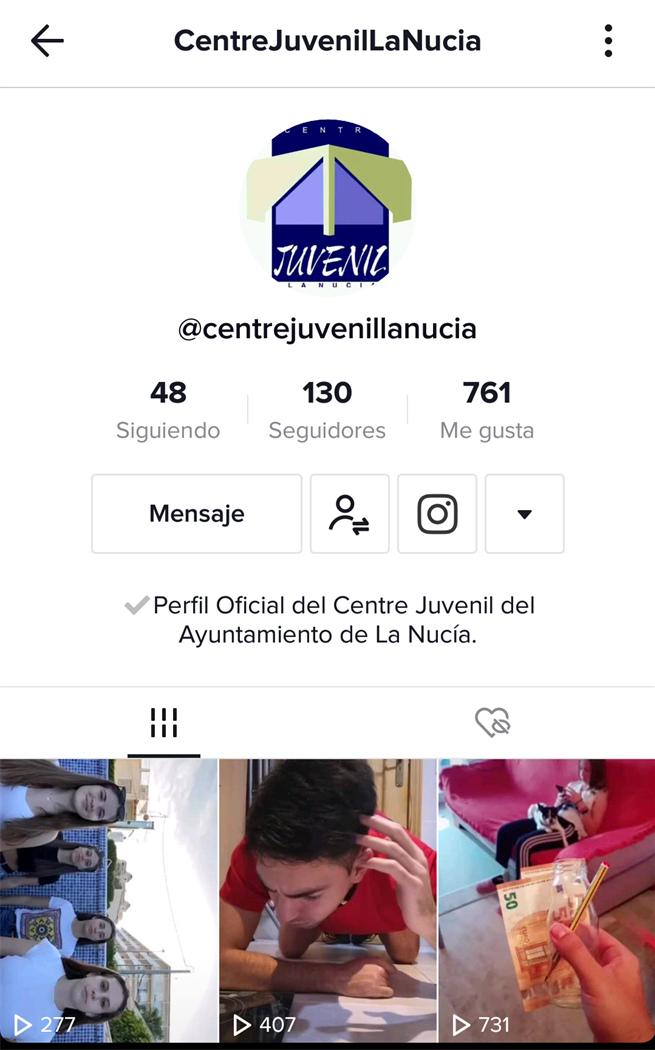
Task: Expand the suggested accounts dropdown arrow
Action: [x=524, y=514]
